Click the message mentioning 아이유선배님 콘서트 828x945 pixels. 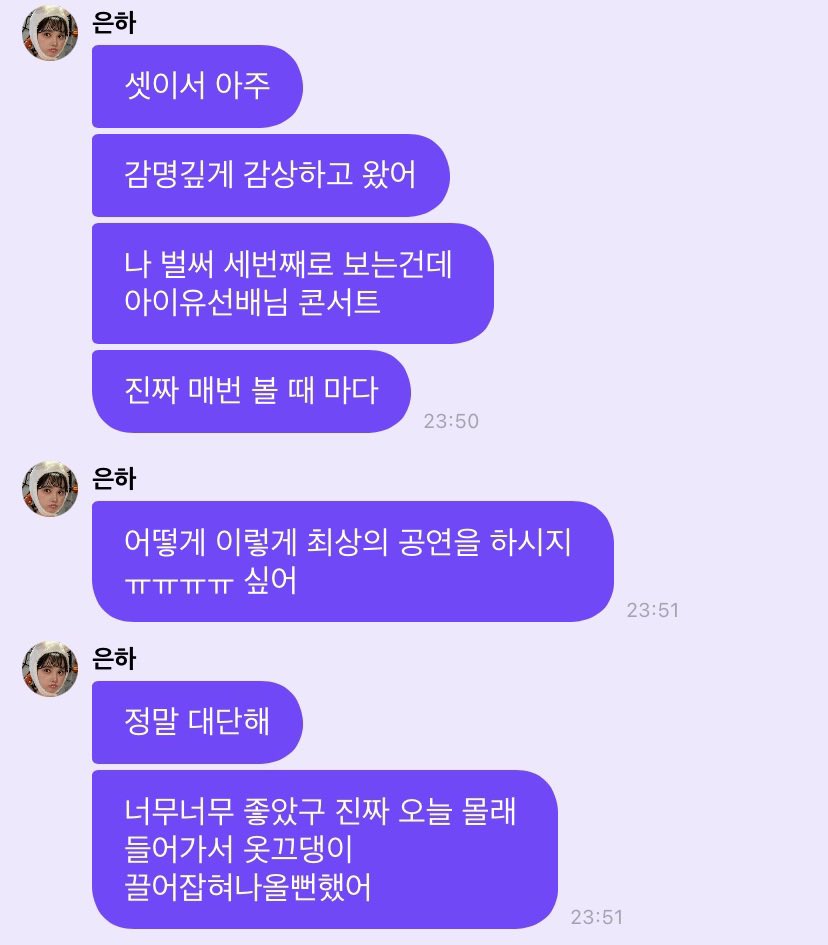click(x=292, y=283)
